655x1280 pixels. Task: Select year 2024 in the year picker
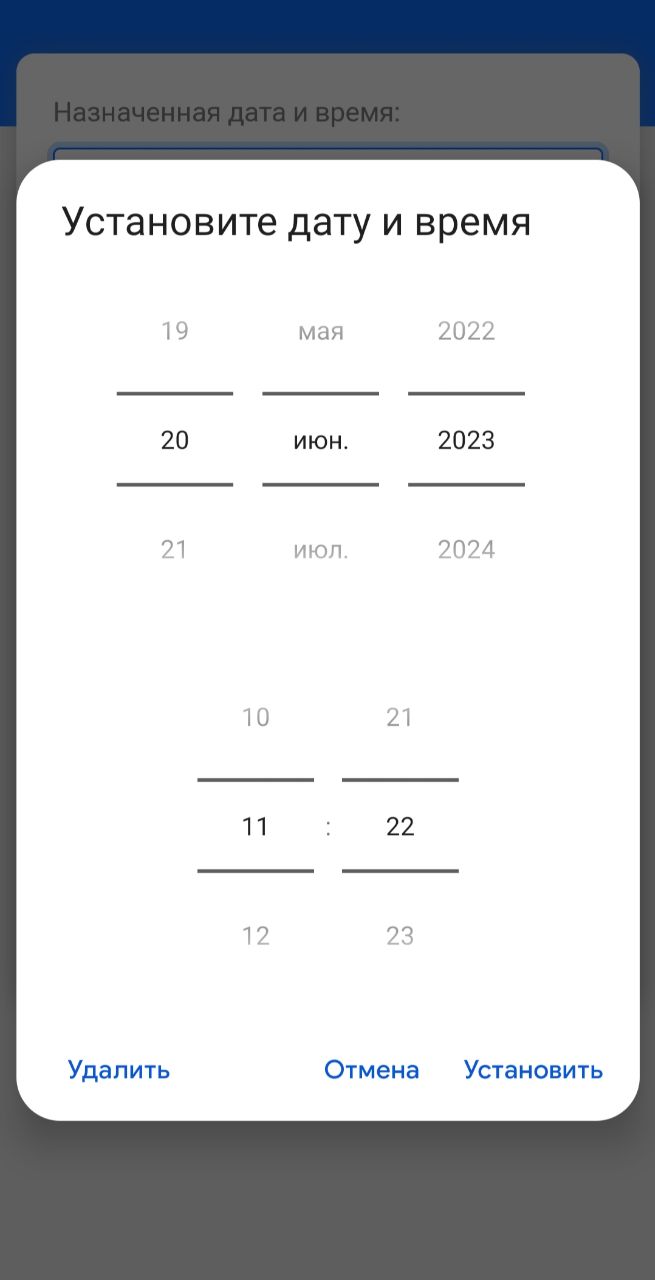click(x=467, y=549)
